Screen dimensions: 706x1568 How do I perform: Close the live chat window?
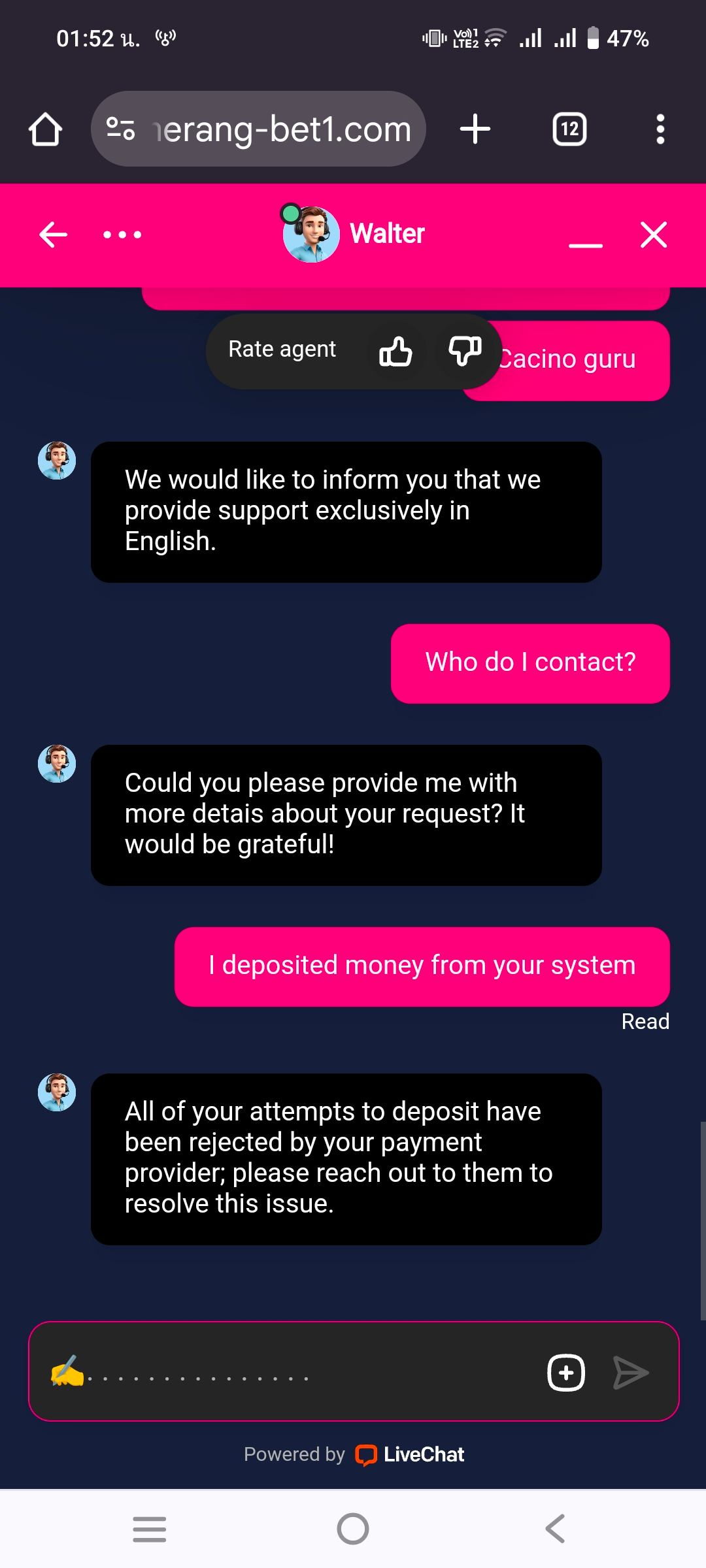pyautogui.click(x=654, y=235)
